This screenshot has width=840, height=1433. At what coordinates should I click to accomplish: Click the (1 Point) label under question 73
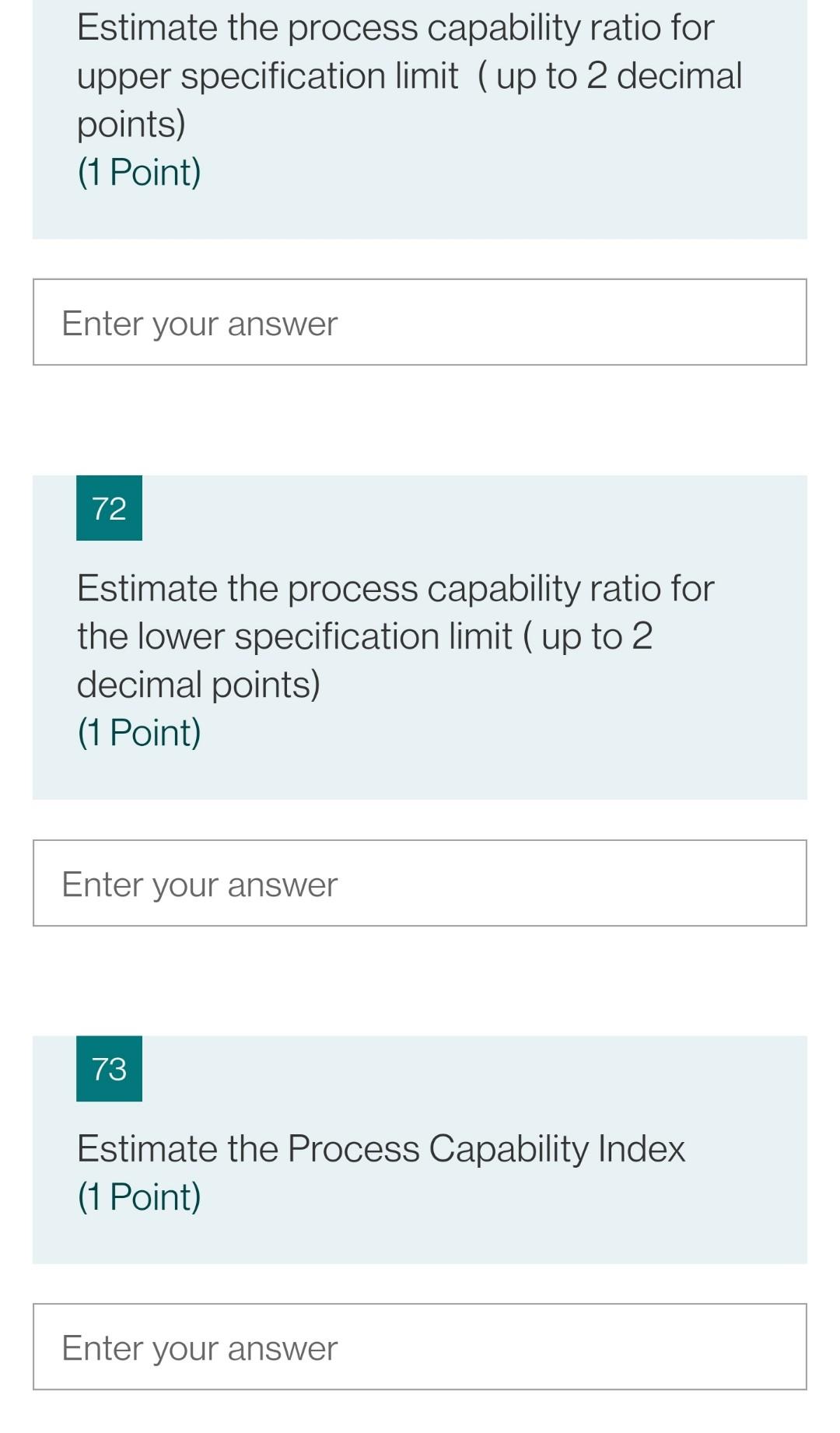tap(139, 1196)
